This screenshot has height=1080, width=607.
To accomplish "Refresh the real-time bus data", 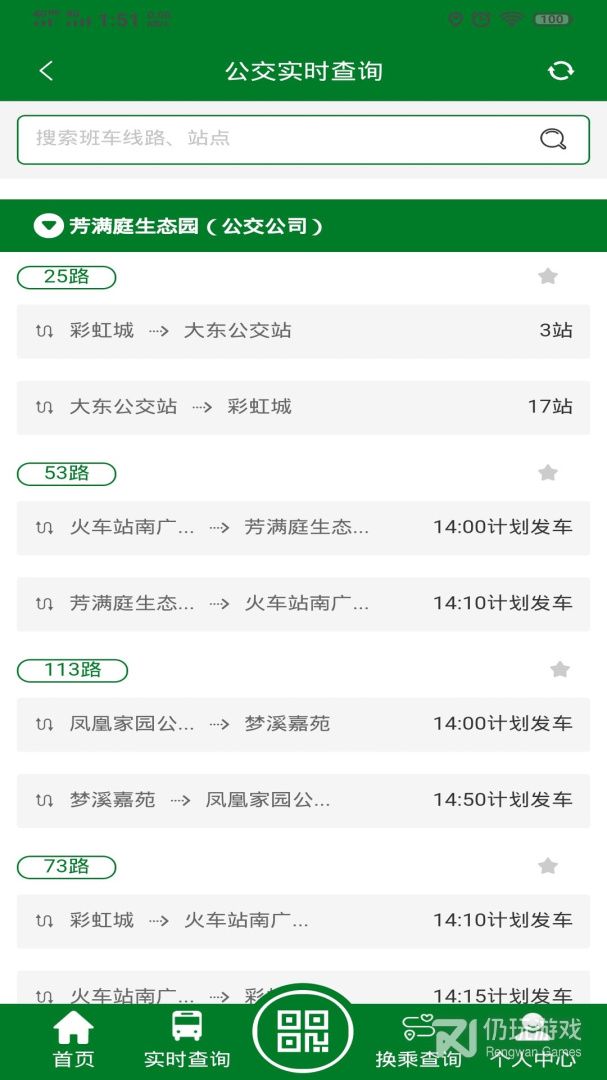I will click(x=561, y=71).
